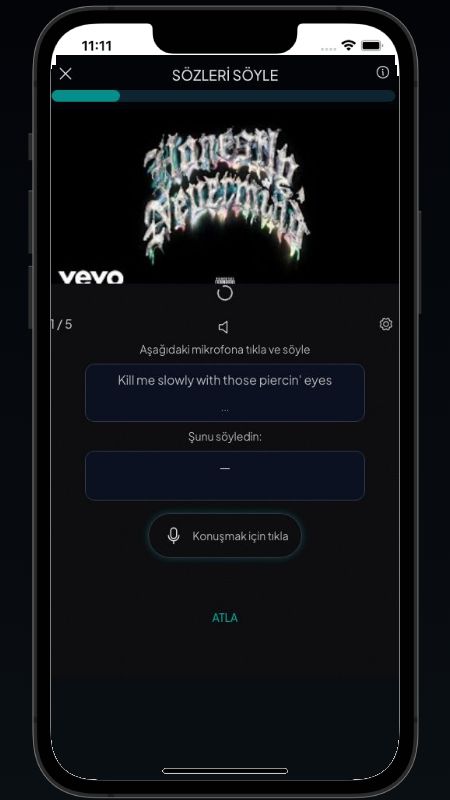This screenshot has height=800, width=450.
Task: Close the Sözleri Söyle exercise
Action: [x=65, y=74]
